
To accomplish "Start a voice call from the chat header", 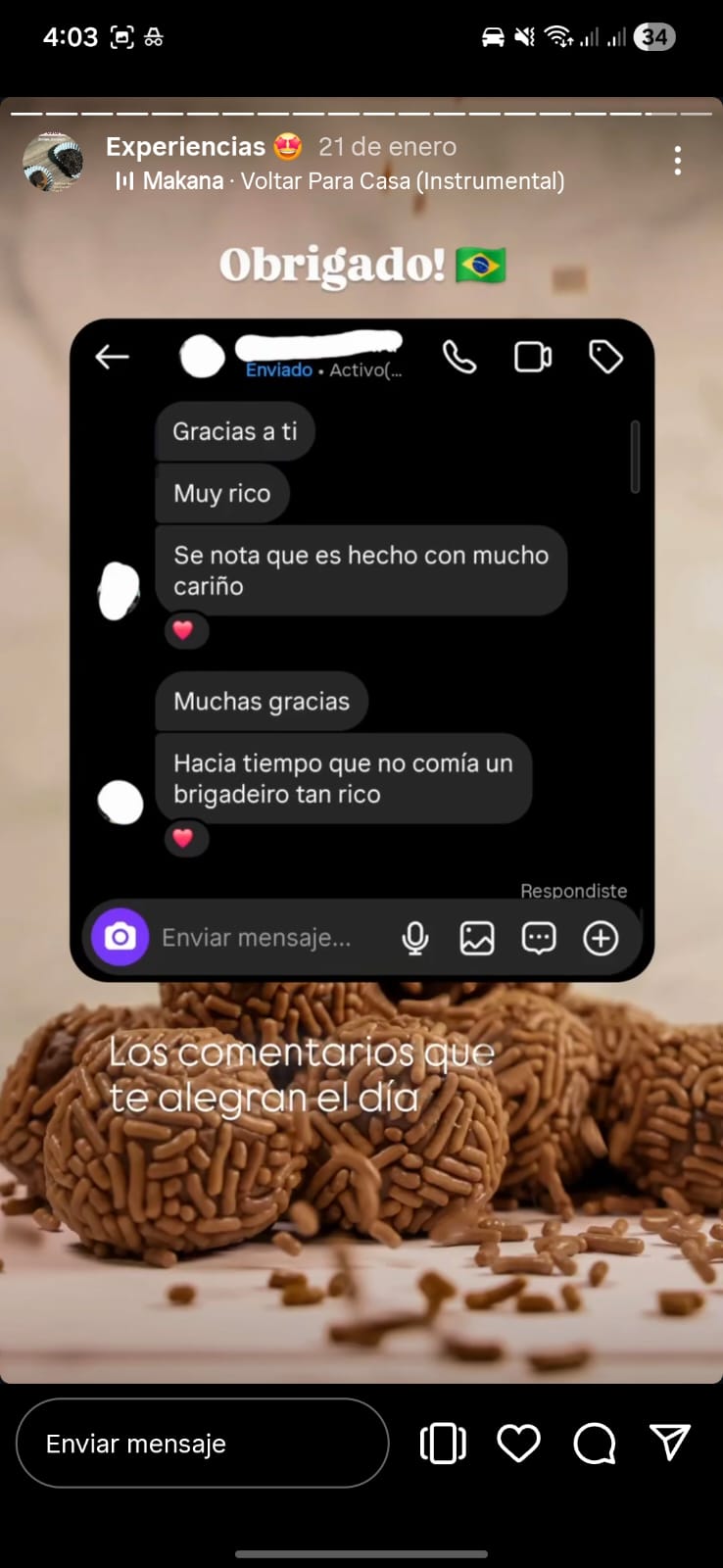I will coord(458,357).
